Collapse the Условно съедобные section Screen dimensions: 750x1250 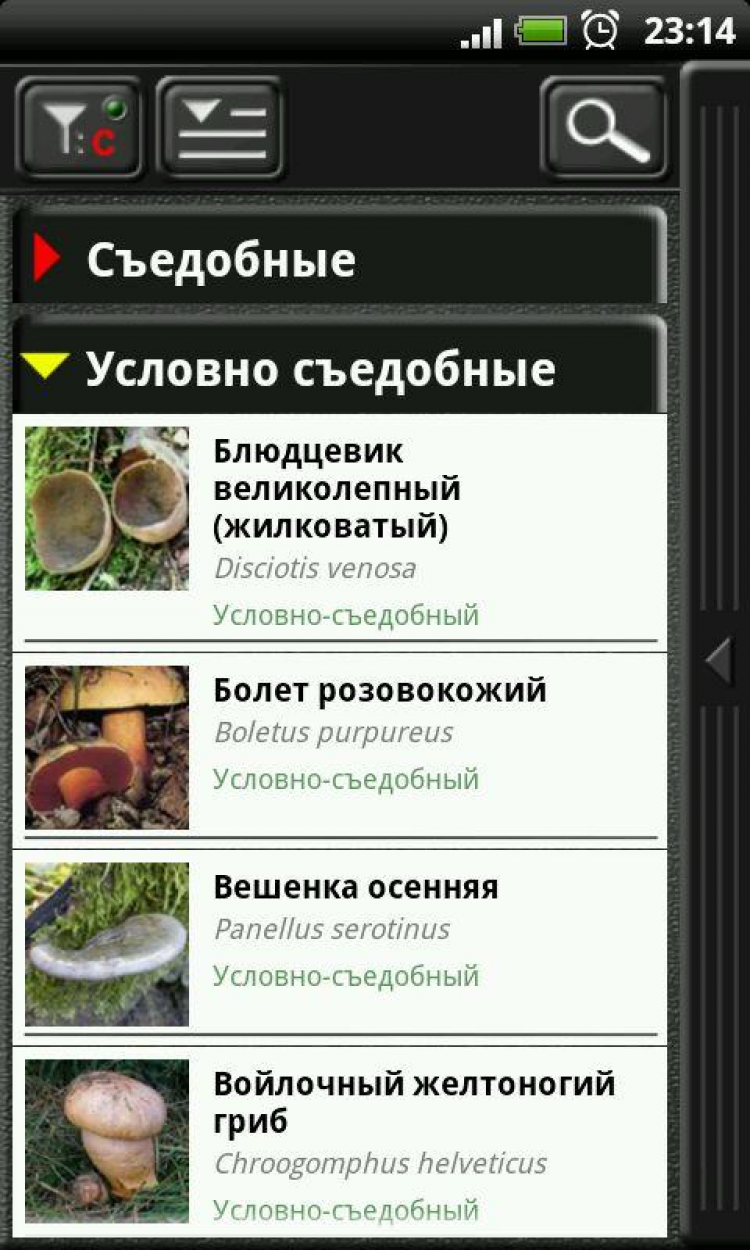pyautogui.click(x=340, y=368)
